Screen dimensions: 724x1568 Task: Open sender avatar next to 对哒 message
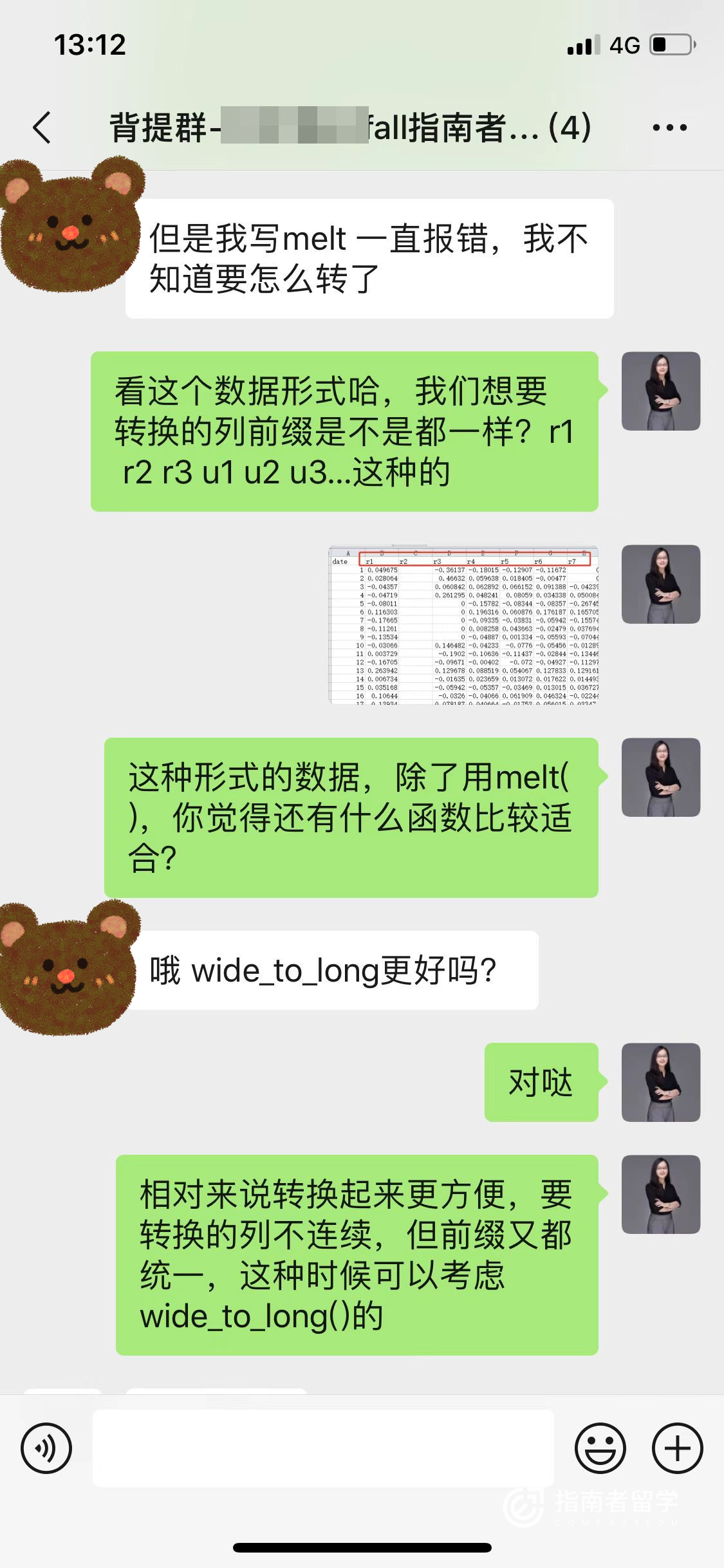pos(660,1082)
